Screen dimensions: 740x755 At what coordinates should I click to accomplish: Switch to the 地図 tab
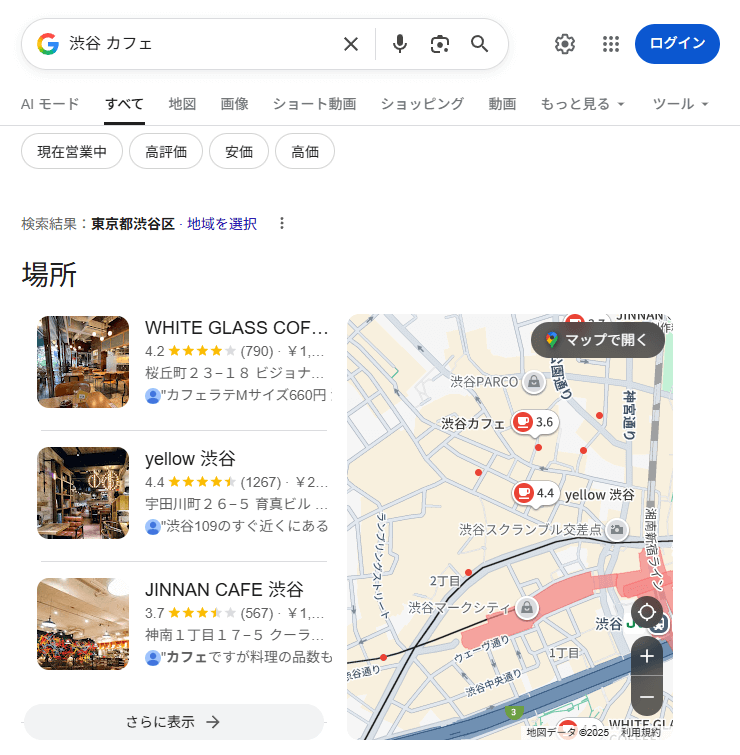(x=182, y=104)
